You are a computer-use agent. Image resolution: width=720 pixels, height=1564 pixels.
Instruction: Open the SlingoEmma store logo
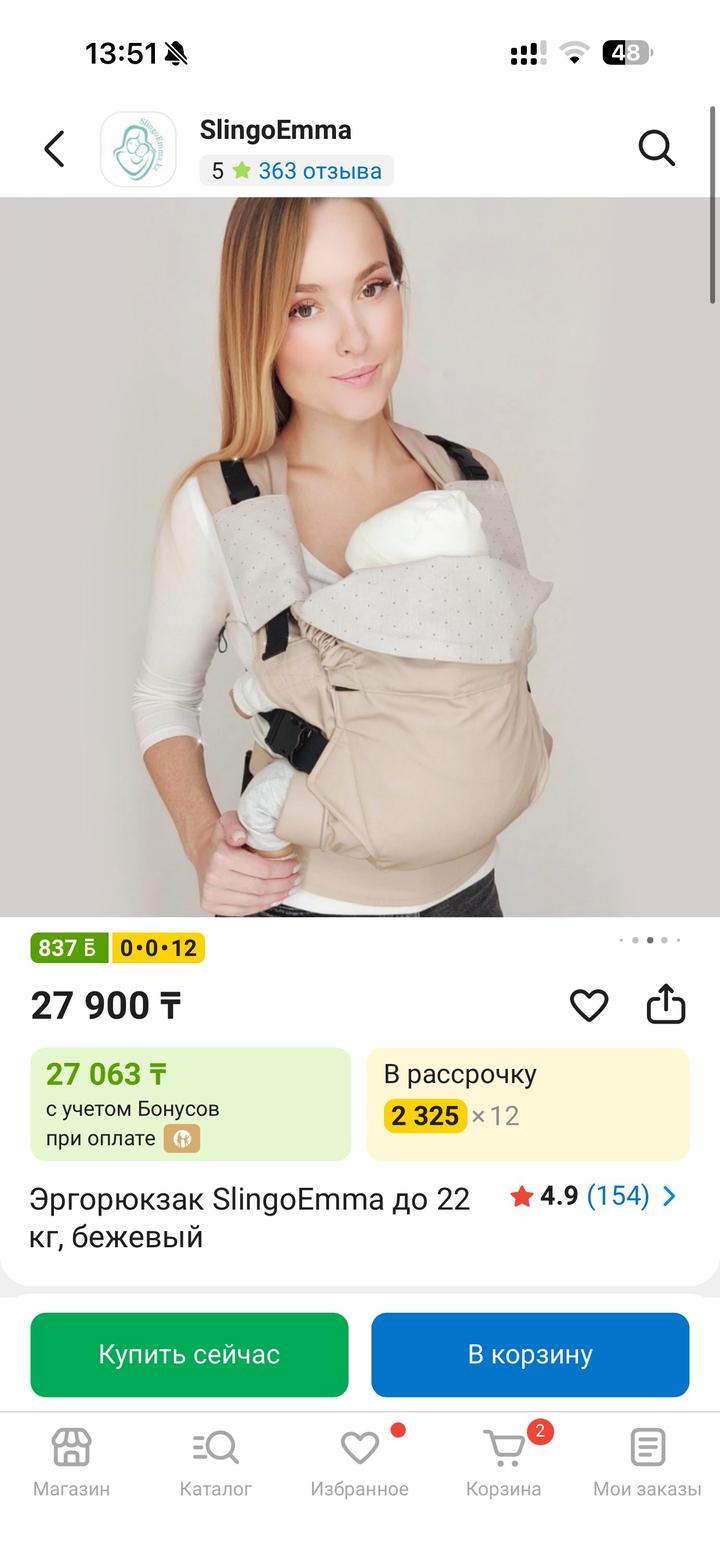pyautogui.click(x=138, y=149)
